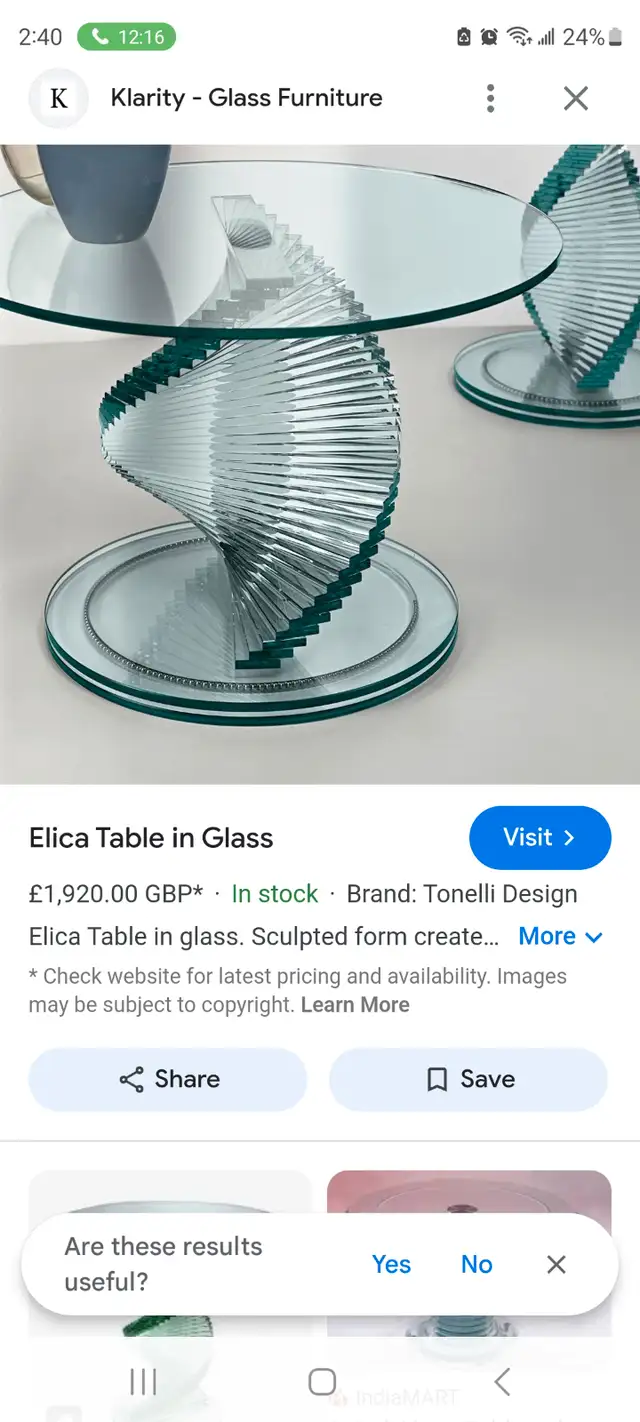Go to the home screen
The image size is (640, 1422).
pyautogui.click(x=321, y=1382)
